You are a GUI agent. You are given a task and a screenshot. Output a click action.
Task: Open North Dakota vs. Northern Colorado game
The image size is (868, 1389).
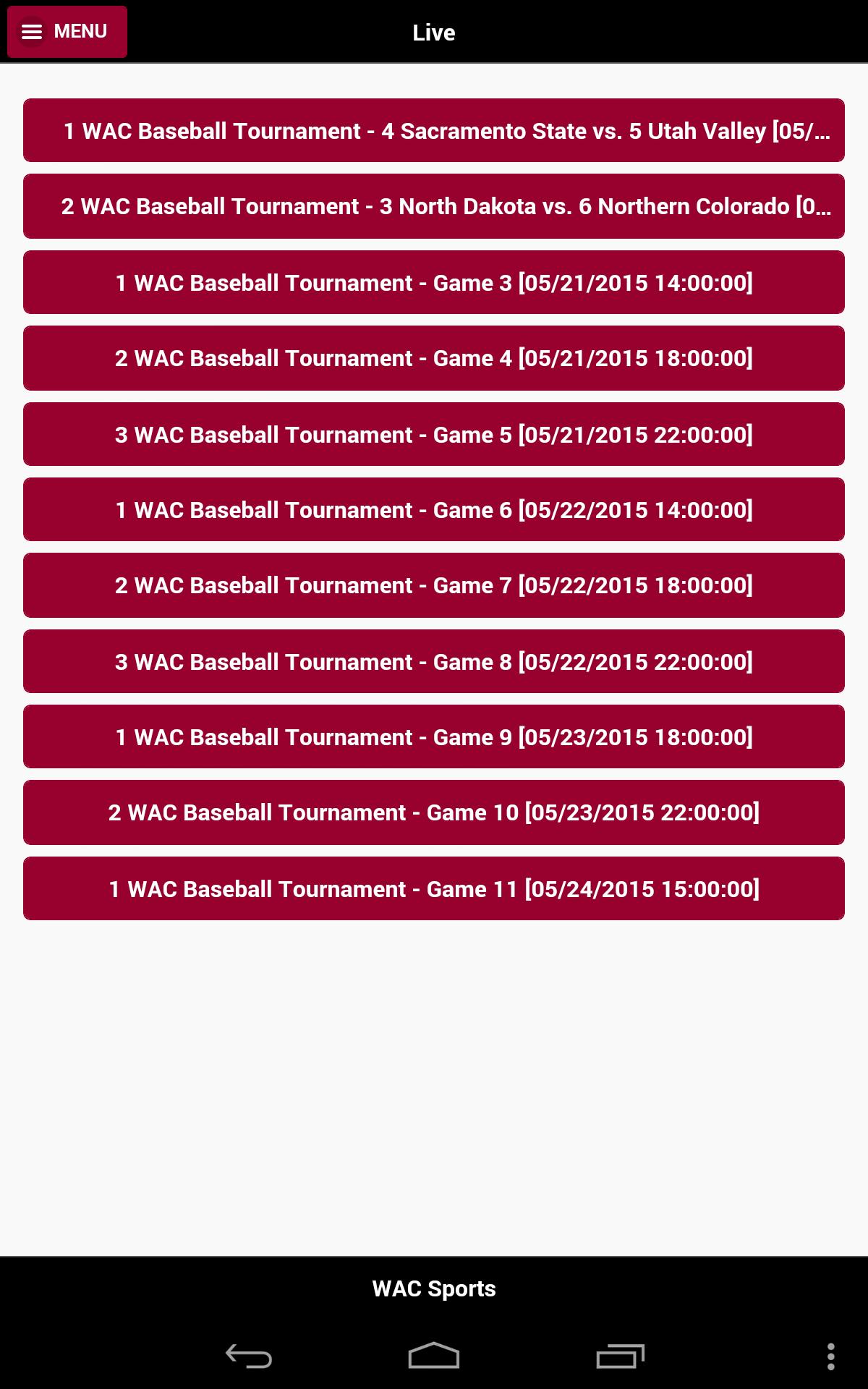(x=434, y=206)
